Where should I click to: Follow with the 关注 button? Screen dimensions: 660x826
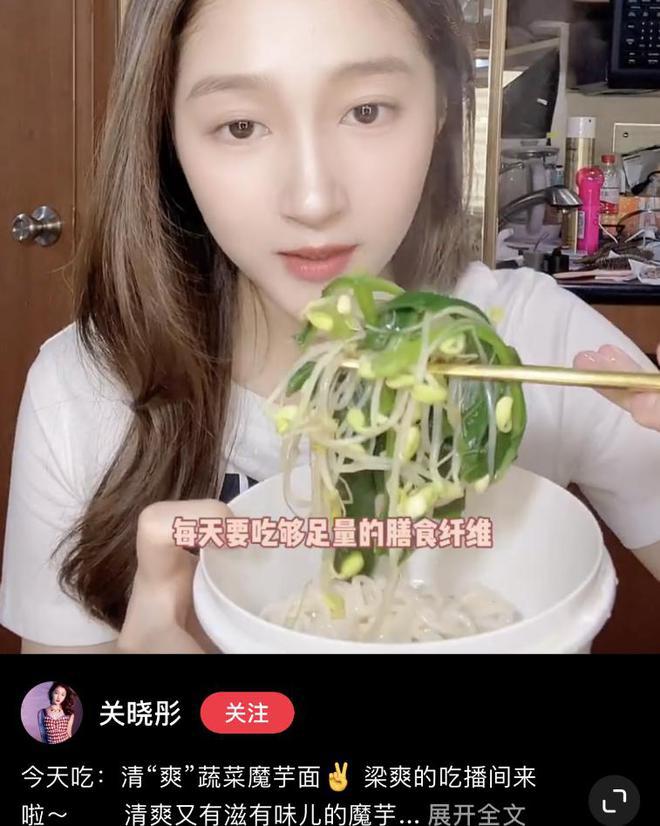pos(247,713)
